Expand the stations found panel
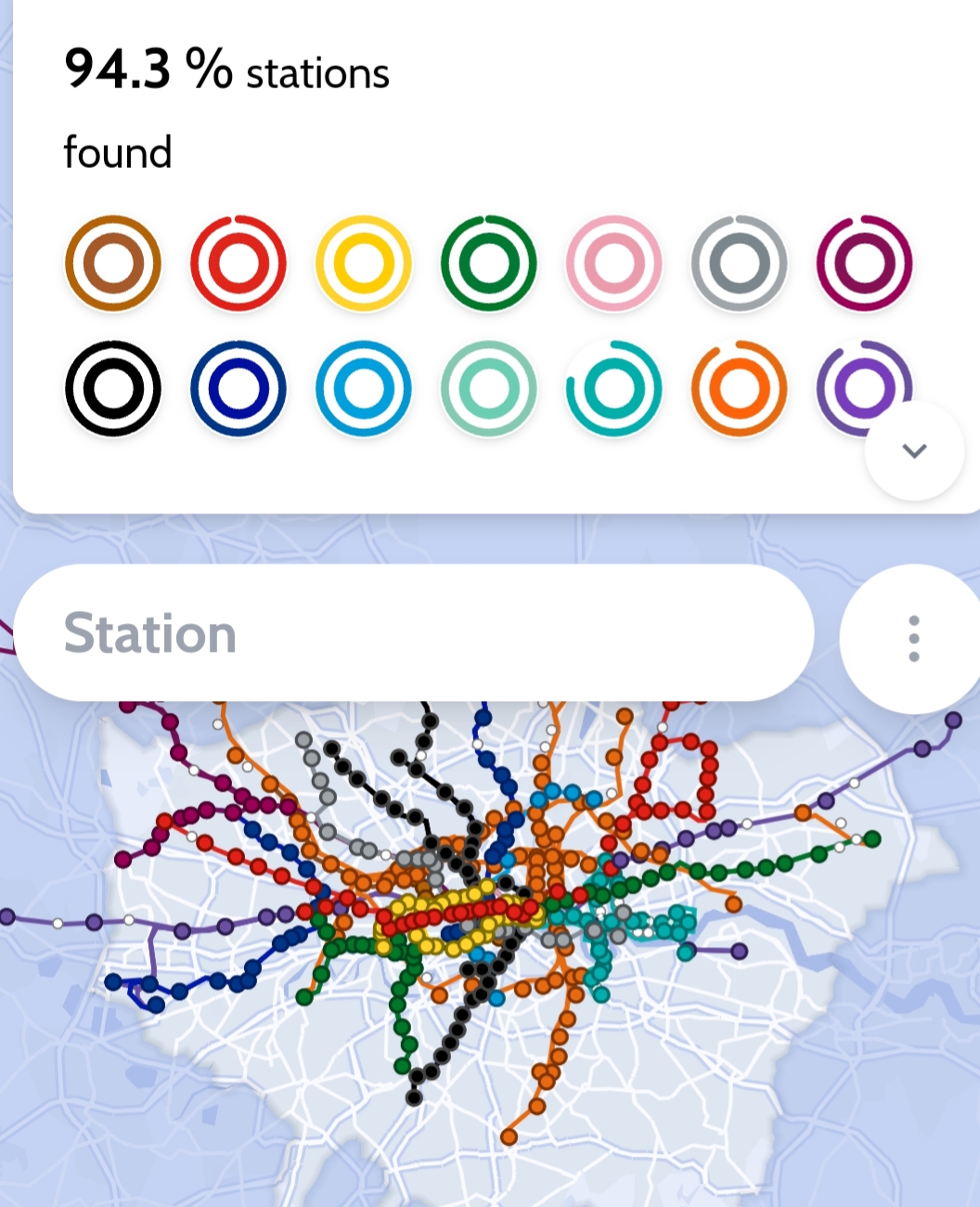Image resolution: width=980 pixels, height=1207 pixels. pyautogui.click(x=914, y=451)
